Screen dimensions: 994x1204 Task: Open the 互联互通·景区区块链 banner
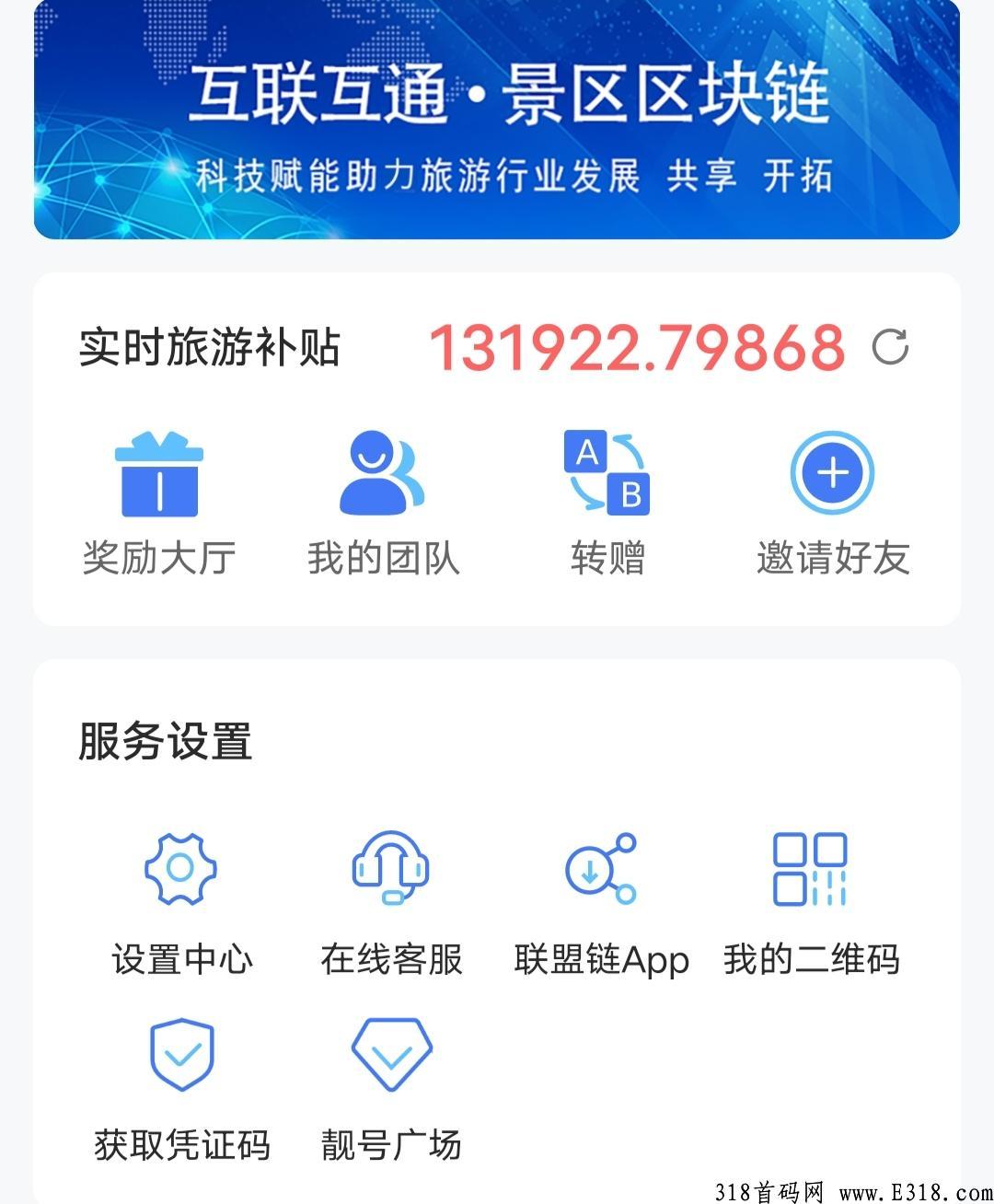pos(497,120)
